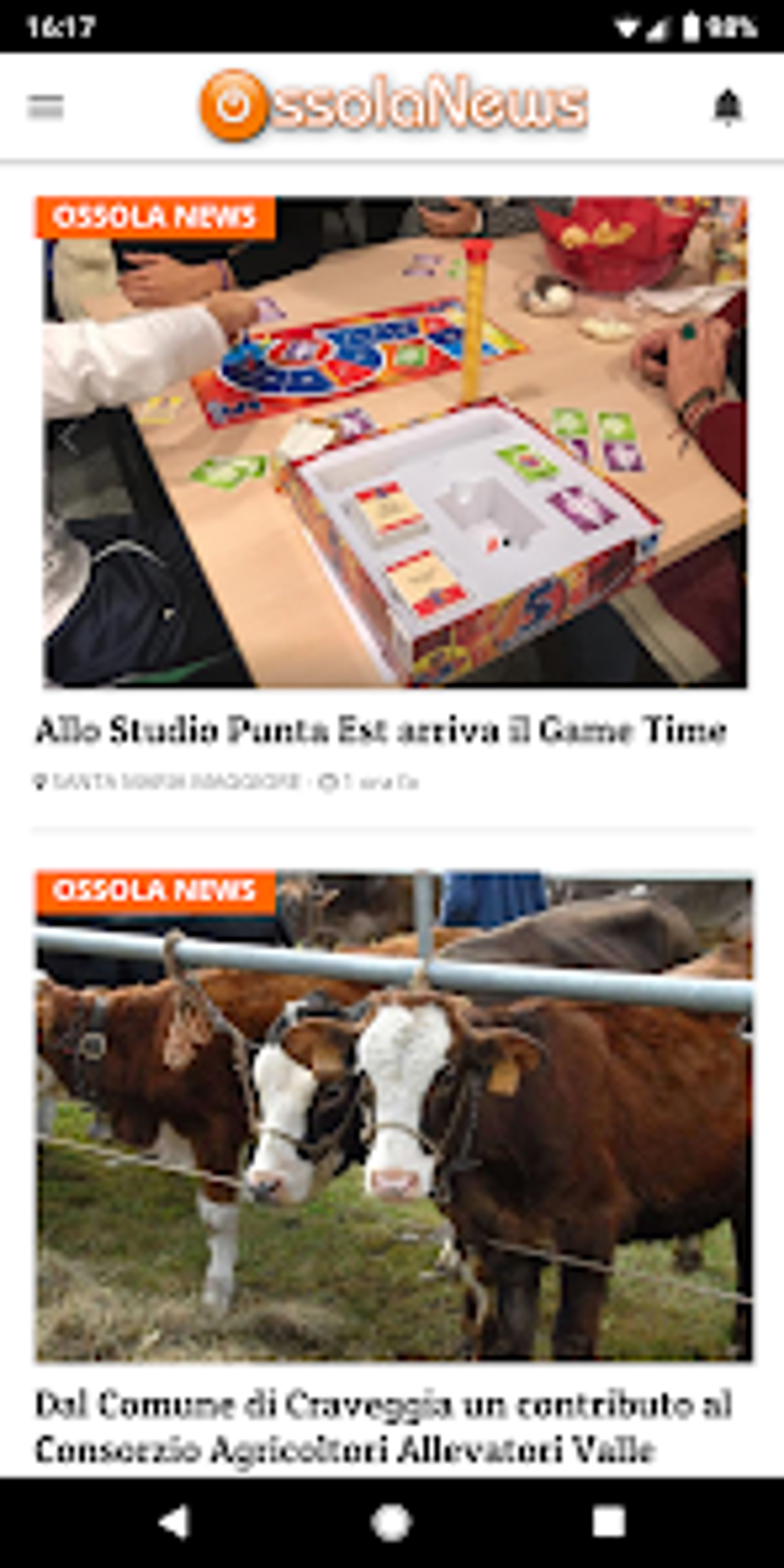Open the article about Game Time
The width and height of the screenshot is (784, 1568).
click(382, 731)
